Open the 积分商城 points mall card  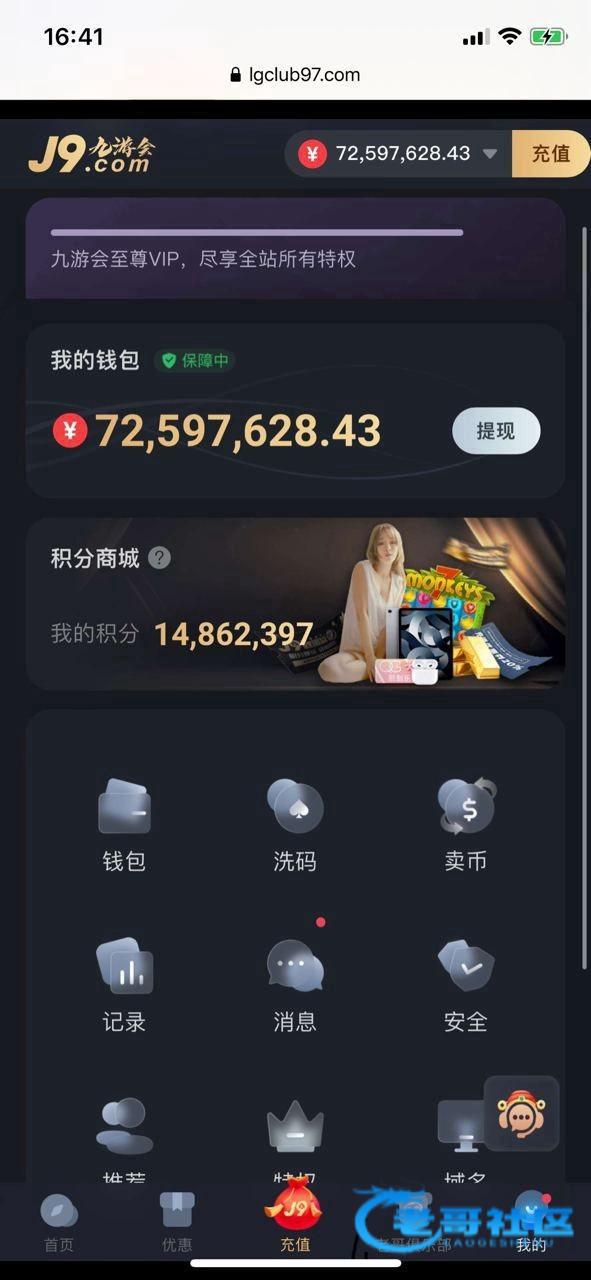coord(295,603)
